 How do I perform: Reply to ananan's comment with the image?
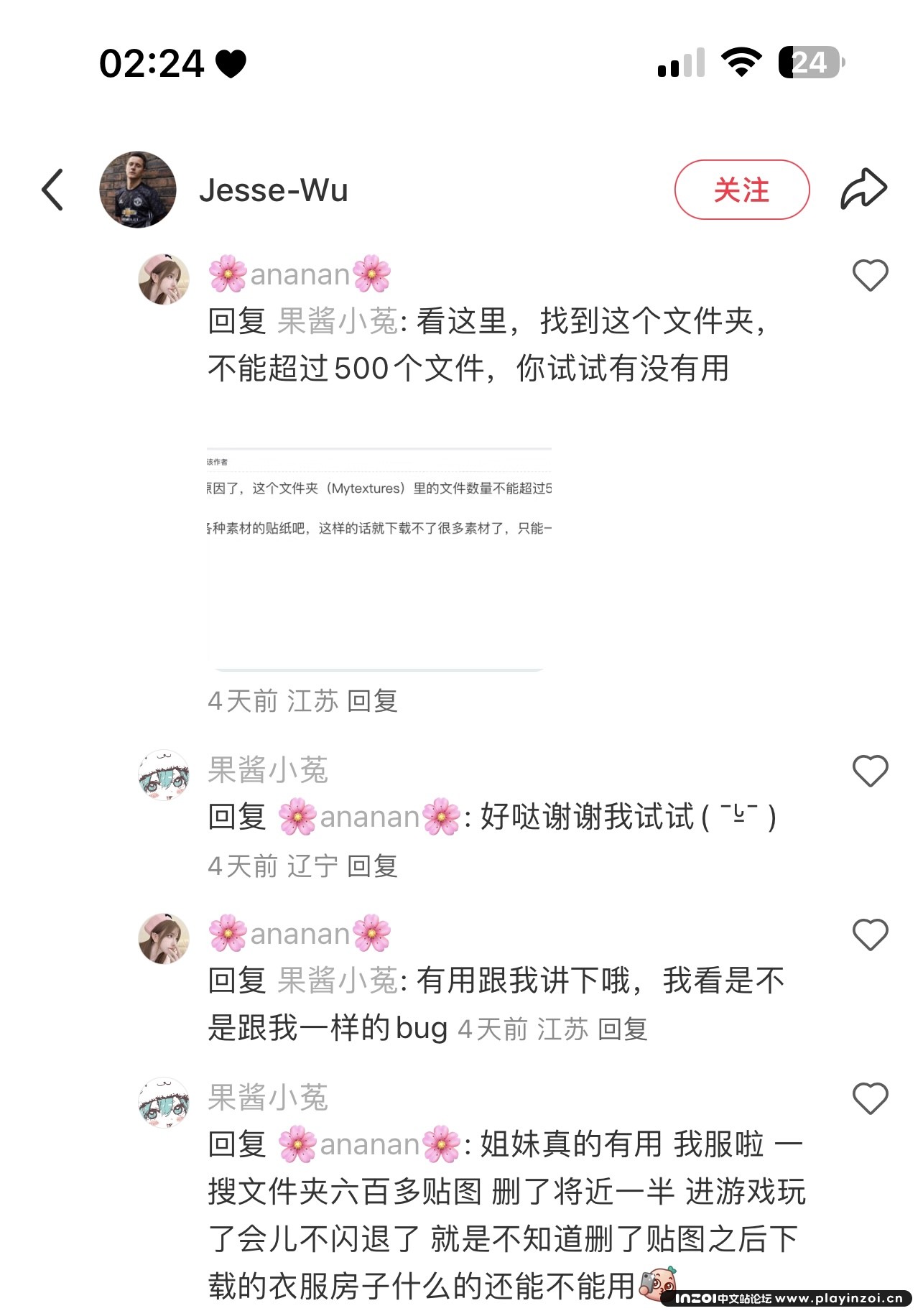[372, 701]
